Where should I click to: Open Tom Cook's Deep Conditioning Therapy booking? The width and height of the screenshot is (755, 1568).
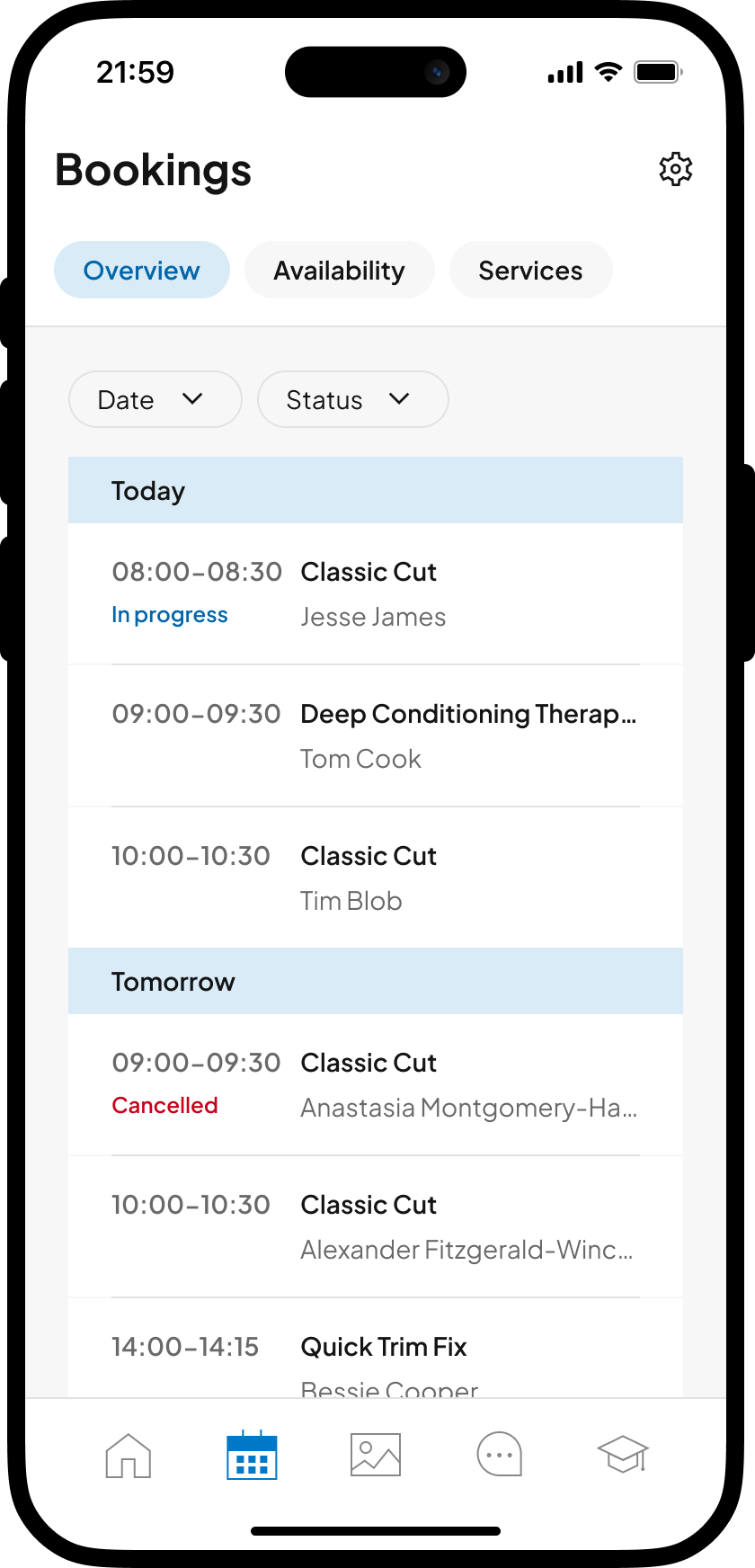(x=375, y=735)
